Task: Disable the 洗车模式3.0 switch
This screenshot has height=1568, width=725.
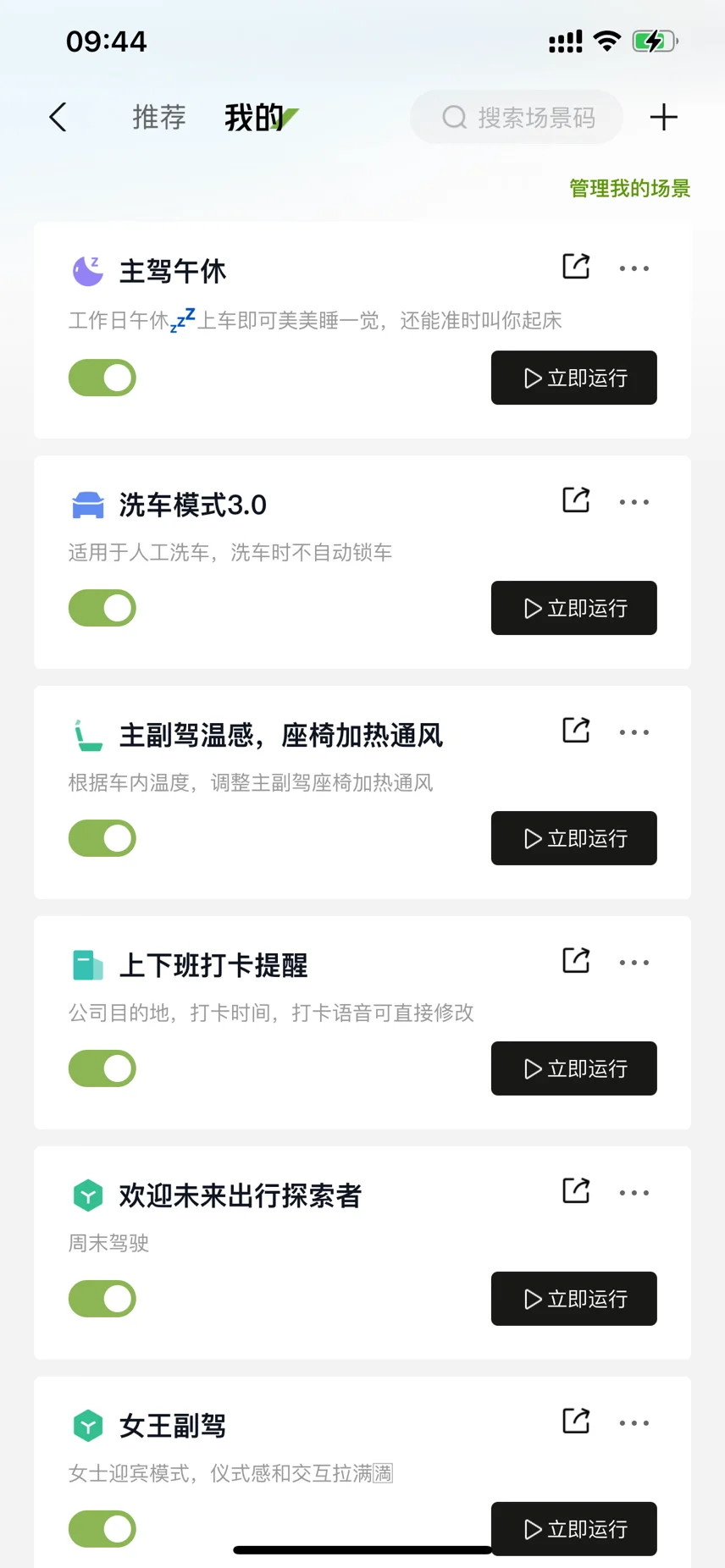Action: [x=102, y=608]
